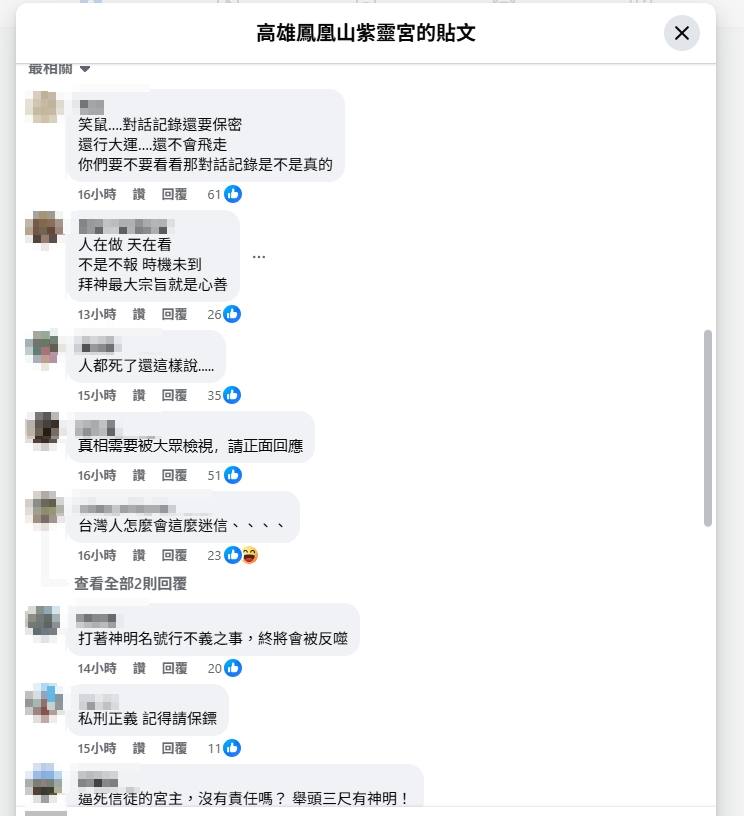Open more options beside 人在做 天在看 comment
The image size is (744, 816).
259,257
